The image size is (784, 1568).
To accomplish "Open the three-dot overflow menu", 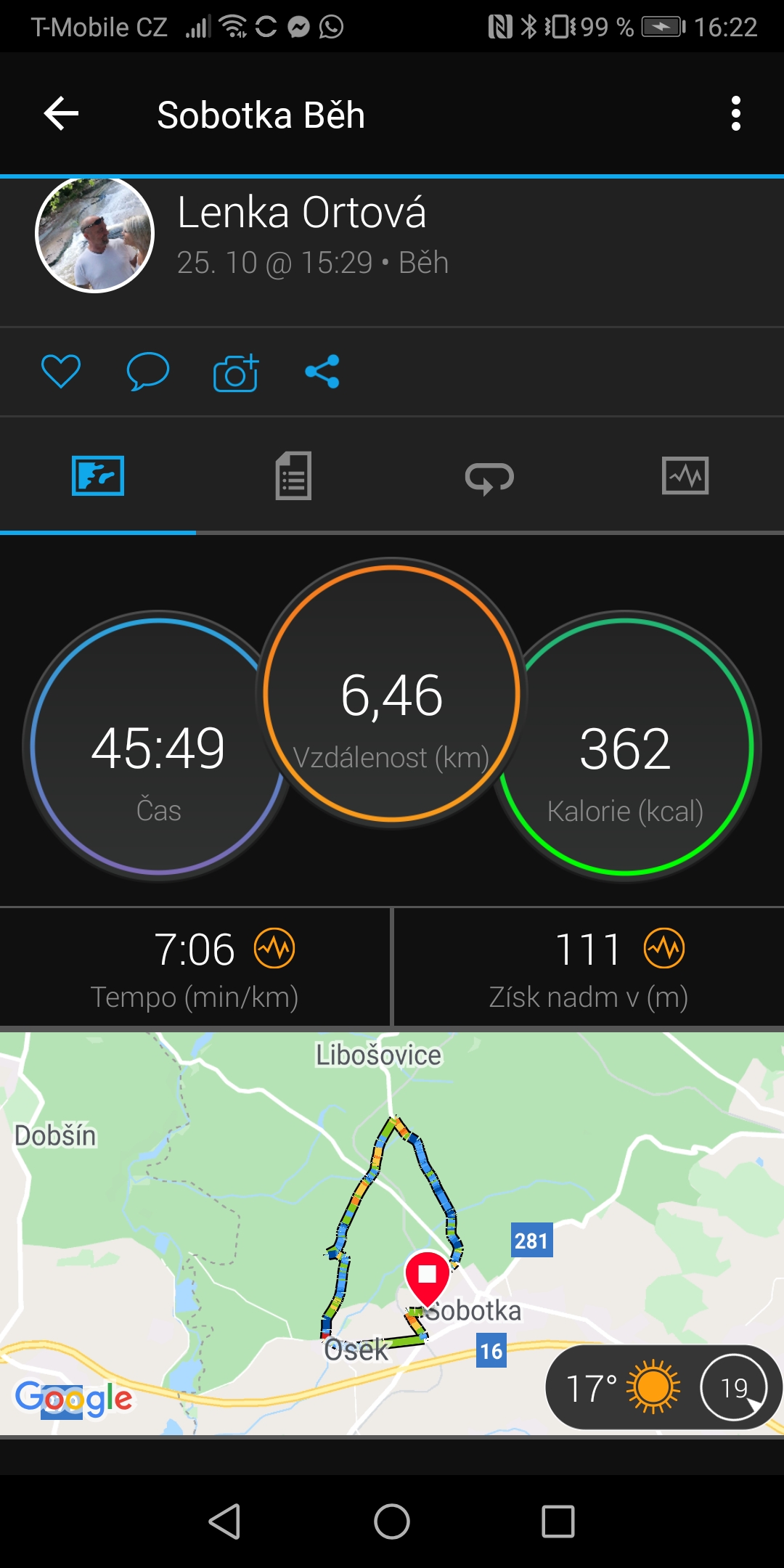I will click(736, 114).
